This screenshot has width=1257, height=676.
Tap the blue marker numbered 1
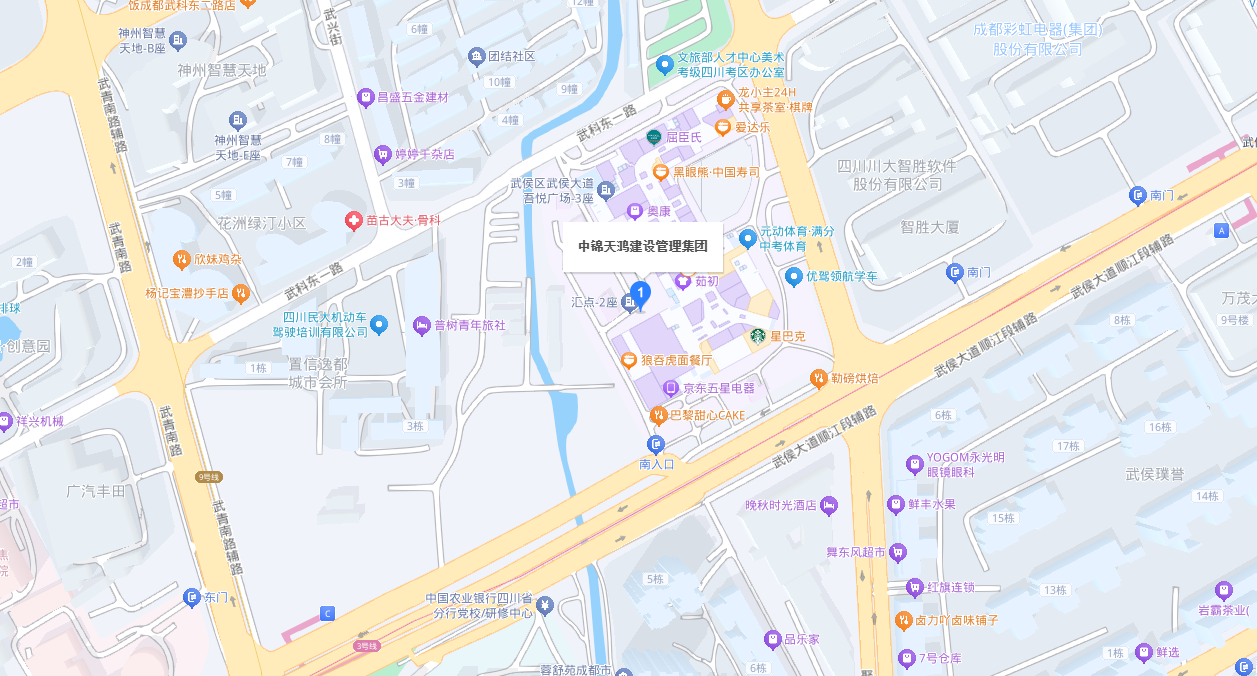[x=641, y=293]
